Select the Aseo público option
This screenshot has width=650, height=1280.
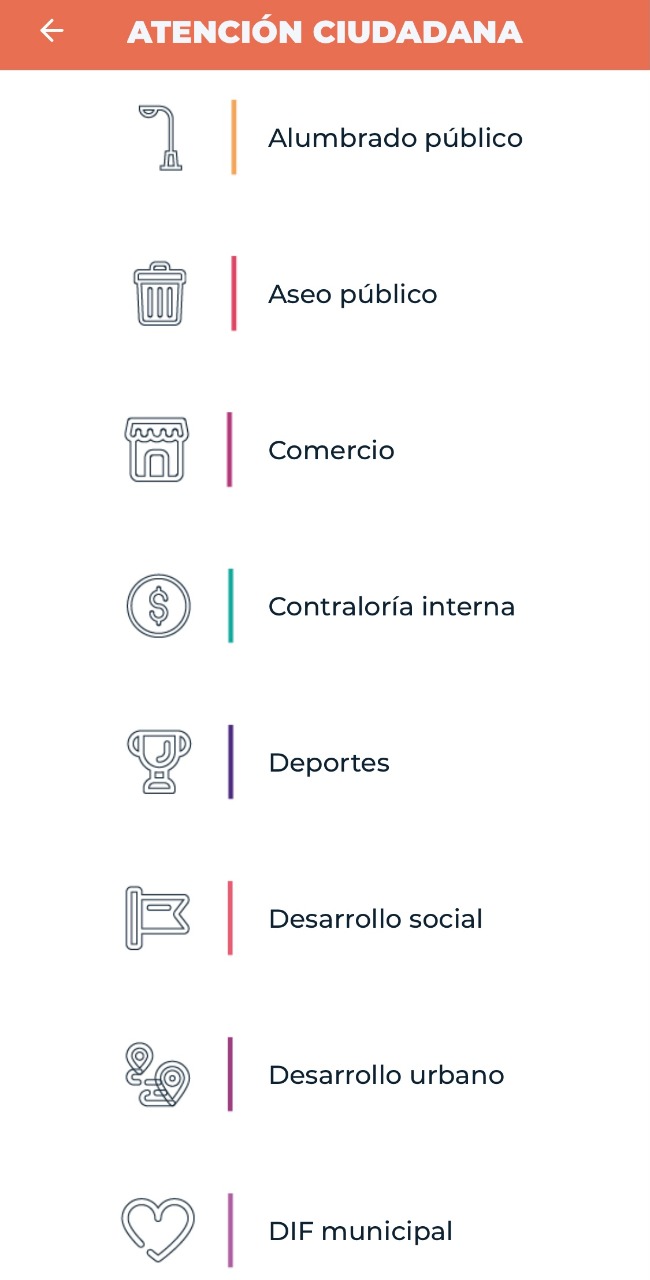tap(352, 294)
